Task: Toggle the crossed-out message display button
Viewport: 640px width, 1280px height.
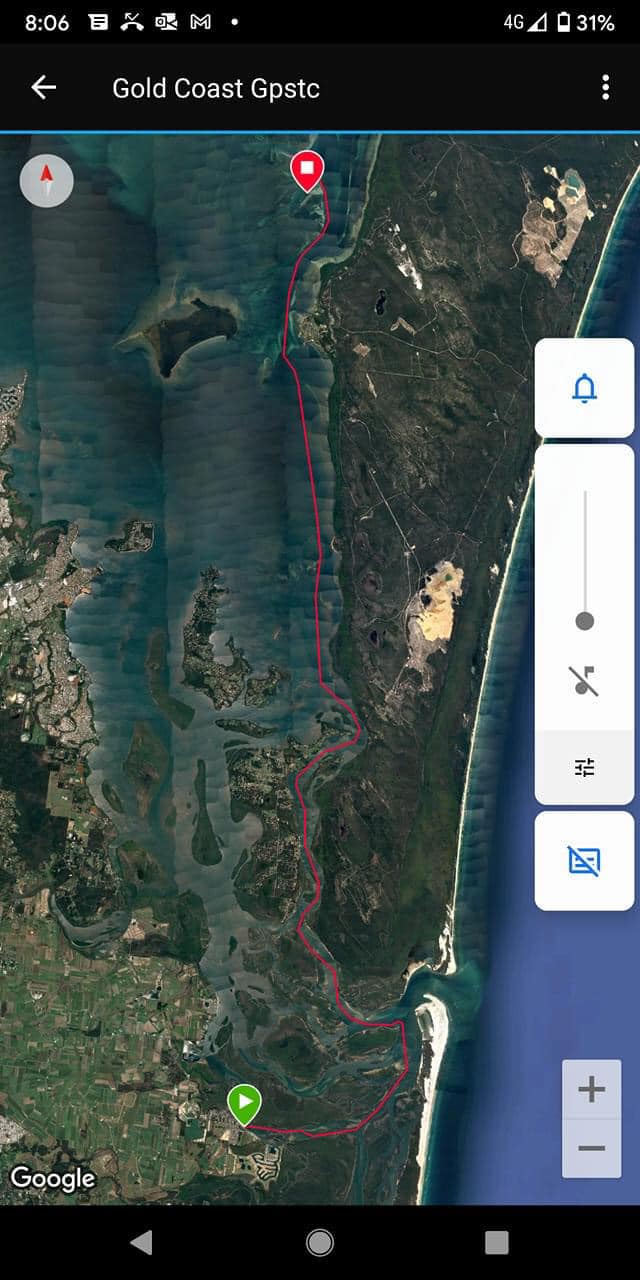Action: click(x=585, y=861)
